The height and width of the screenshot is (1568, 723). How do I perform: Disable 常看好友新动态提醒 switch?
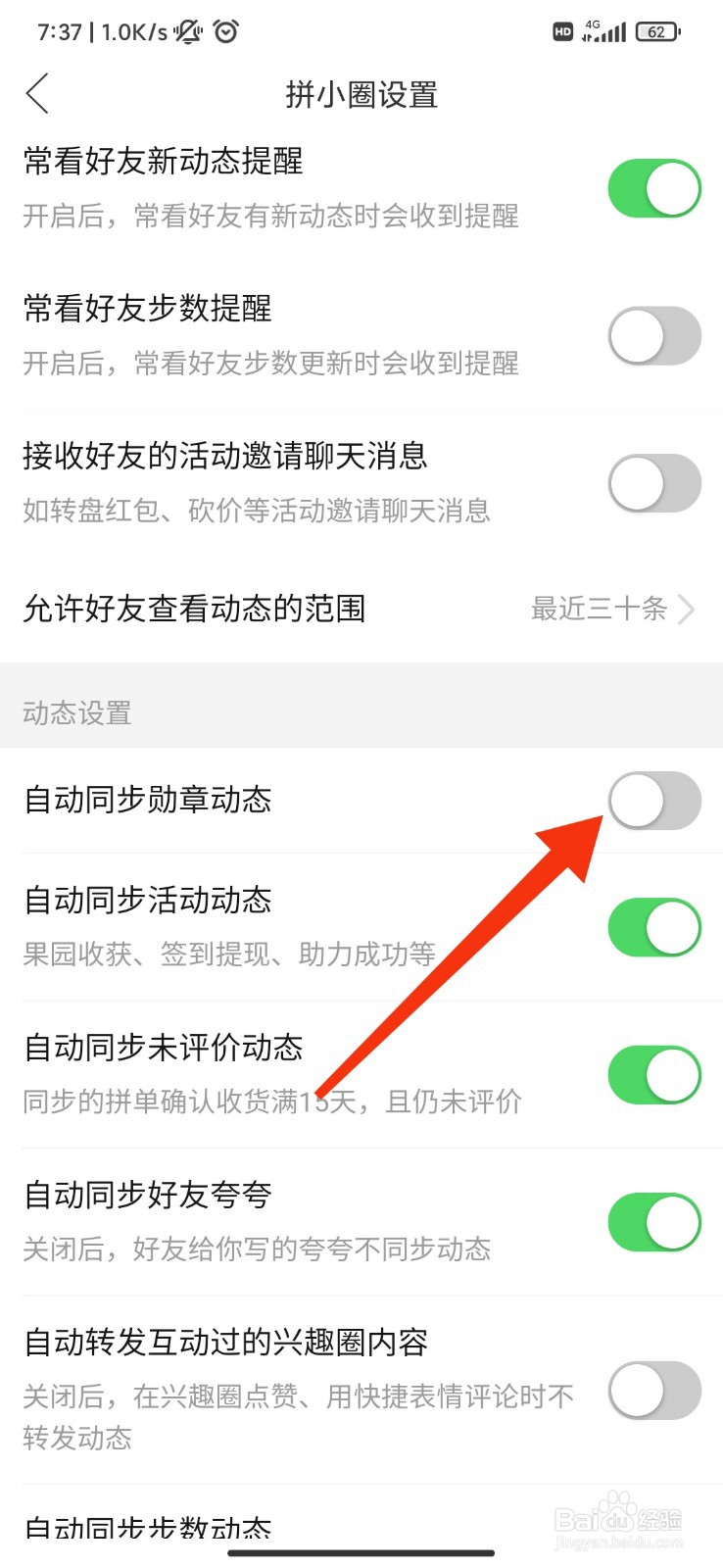point(653,187)
